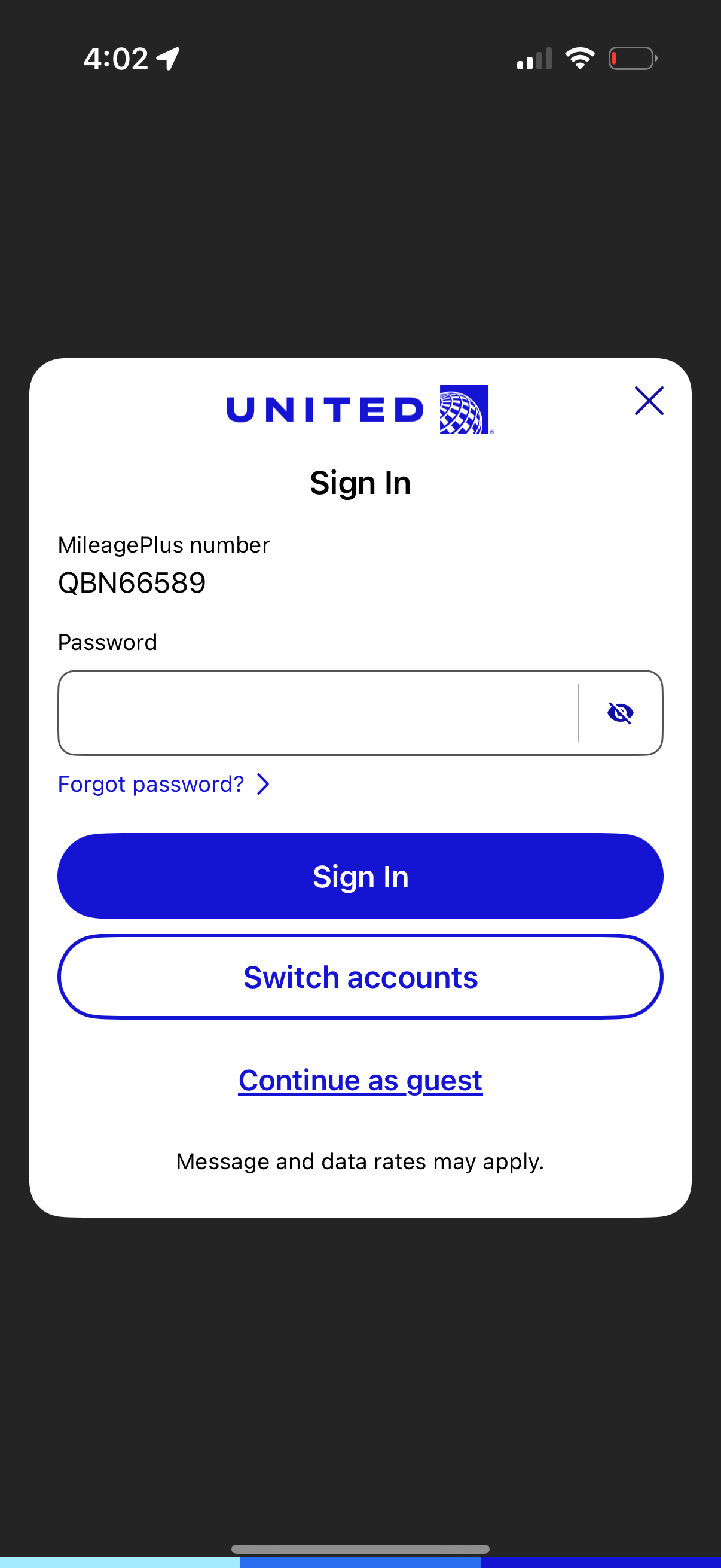Click the United Airlines globe logo
The image size is (721, 1568).
(x=464, y=410)
